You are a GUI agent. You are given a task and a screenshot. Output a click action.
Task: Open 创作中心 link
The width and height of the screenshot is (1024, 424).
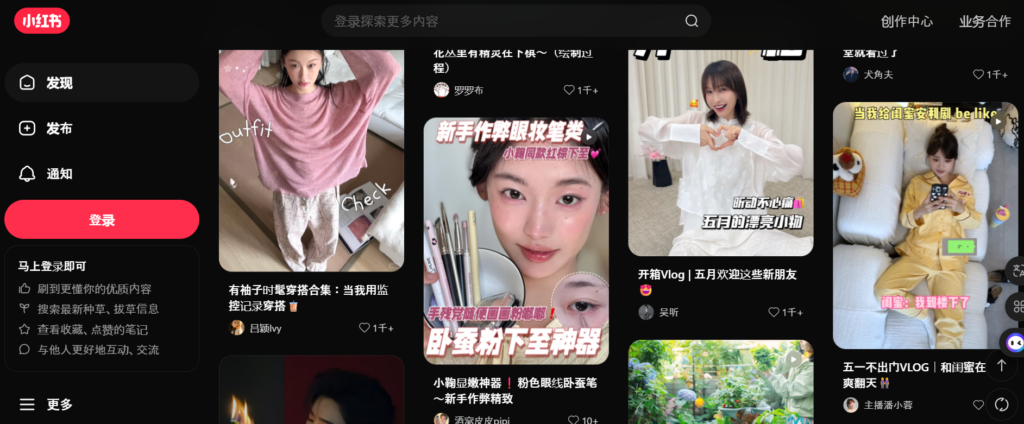pyautogui.click(x=907, y=21)
